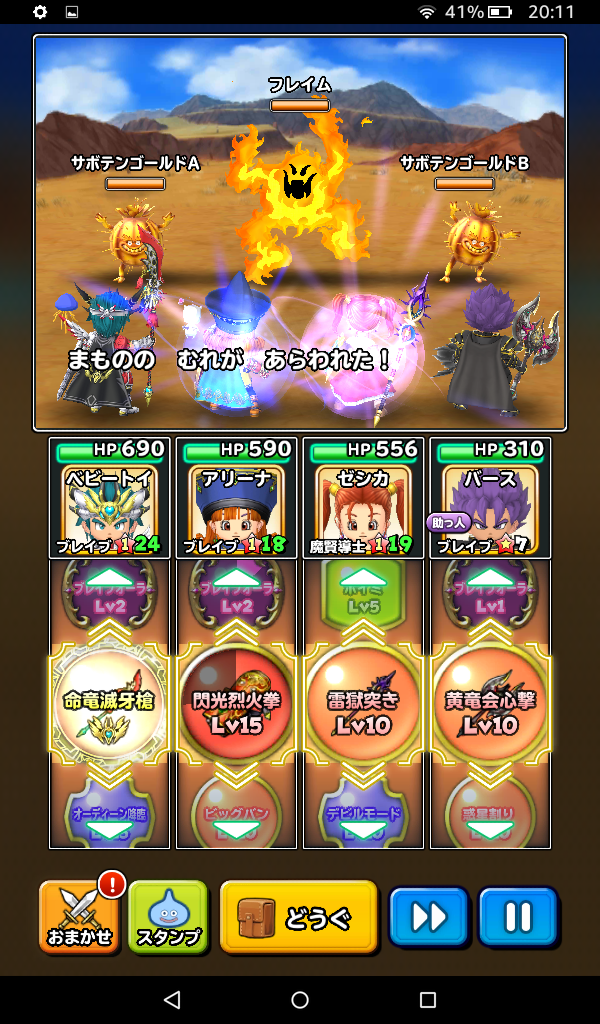This screenshot has width=600, height=1024.
Task: Tap the おまかせ auto-battle button
Action: coord(79,915)
